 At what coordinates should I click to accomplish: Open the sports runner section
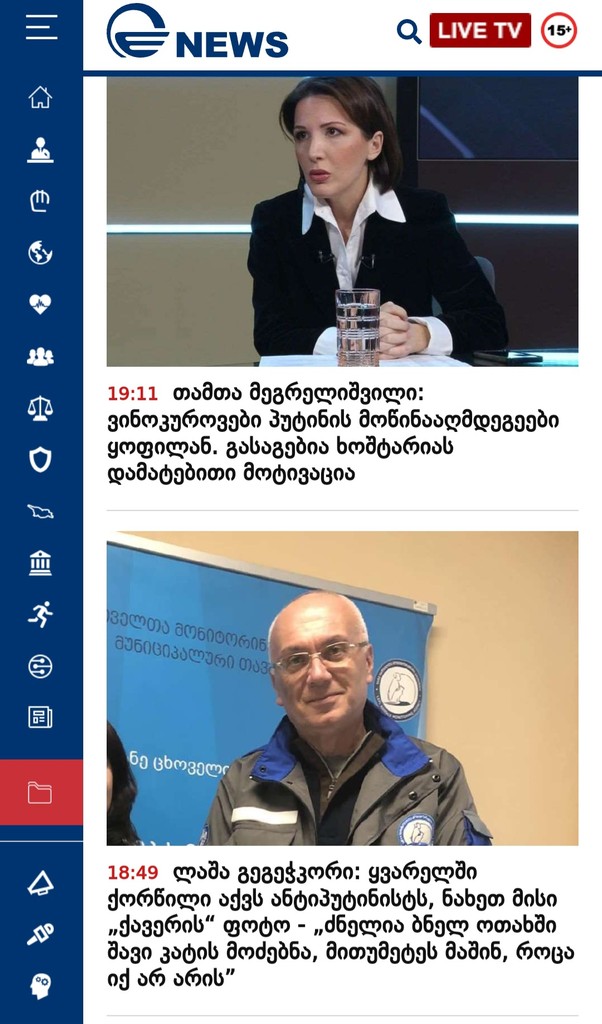[x=40, y=614]
